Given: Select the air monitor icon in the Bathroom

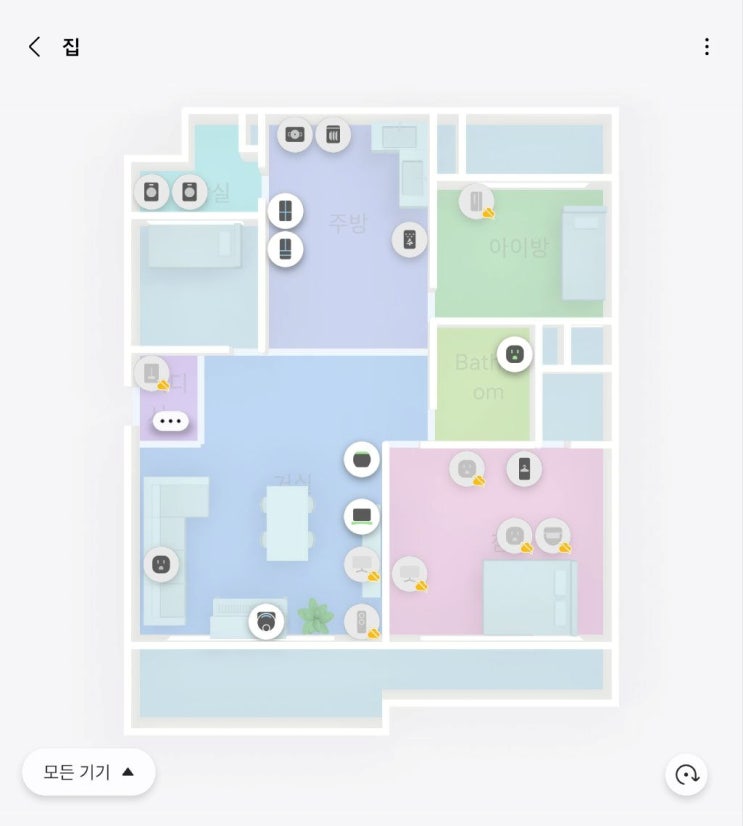Looking at the screenshot, I should (x=515, y=354).
